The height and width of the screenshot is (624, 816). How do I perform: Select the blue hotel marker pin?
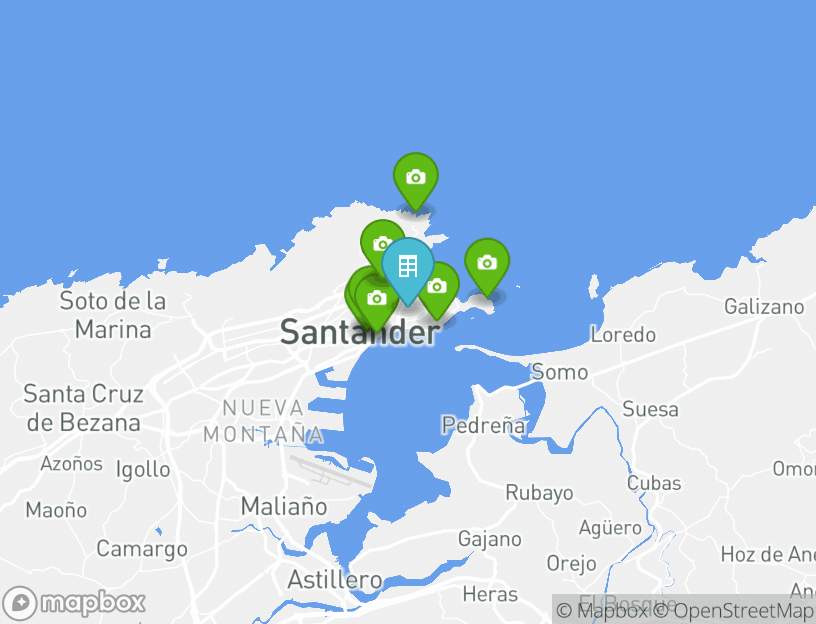coord(407,266)
